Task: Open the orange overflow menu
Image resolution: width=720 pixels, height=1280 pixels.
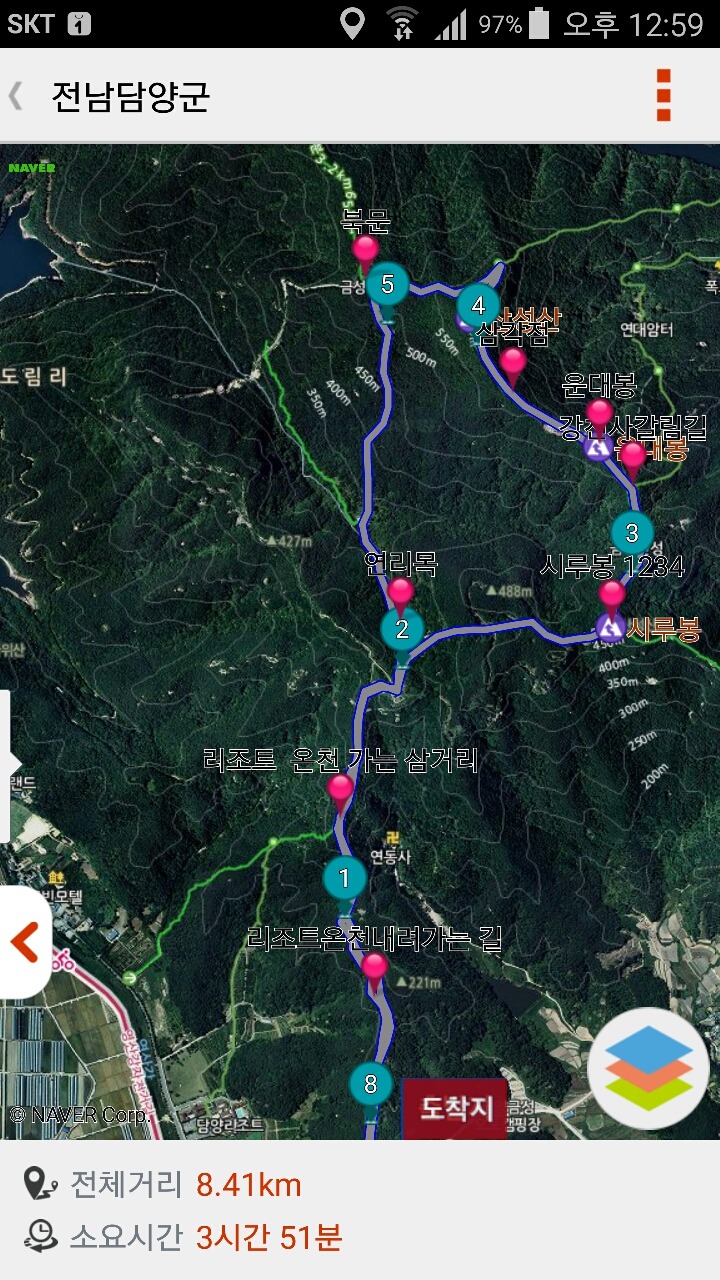Action: click(663, 96)
